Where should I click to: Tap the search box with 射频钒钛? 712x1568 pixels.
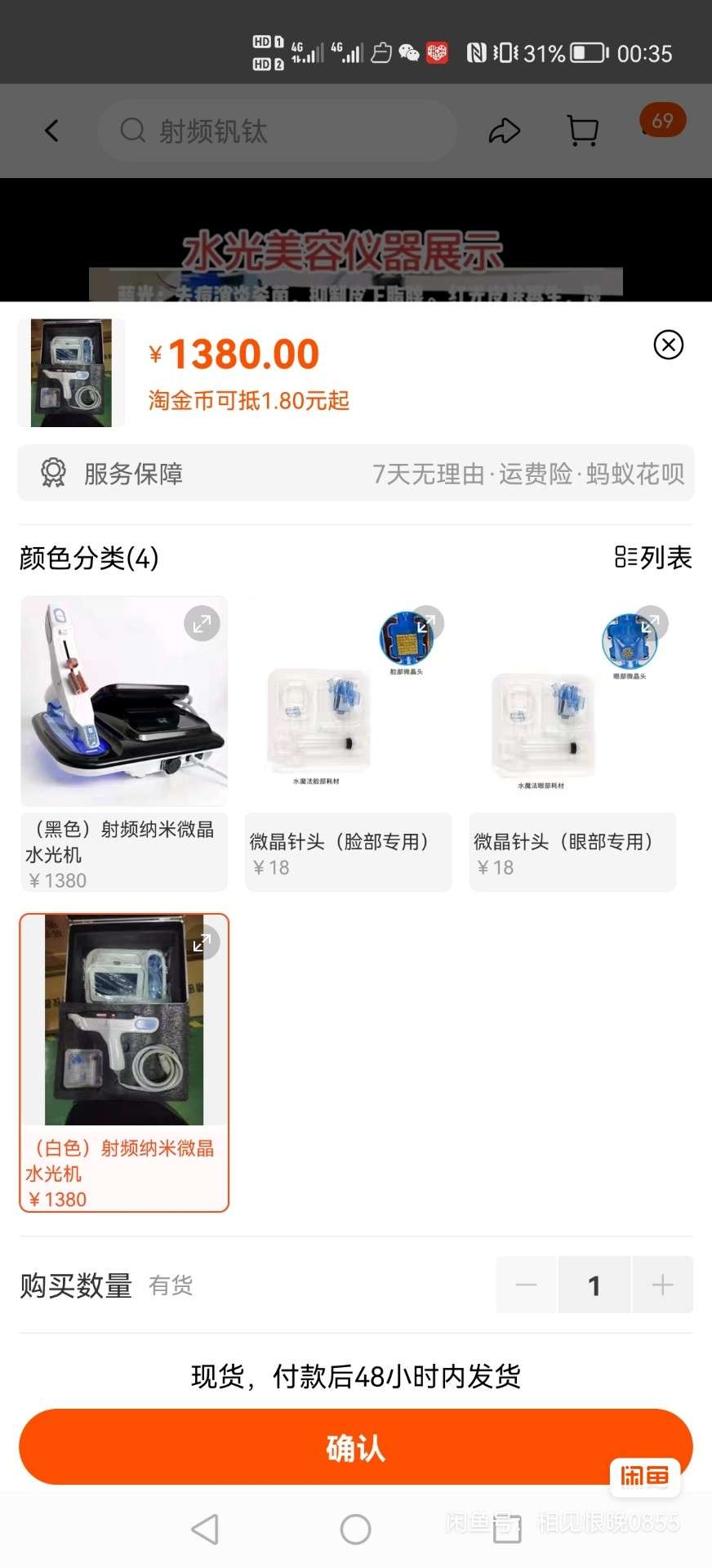(276, 131)
